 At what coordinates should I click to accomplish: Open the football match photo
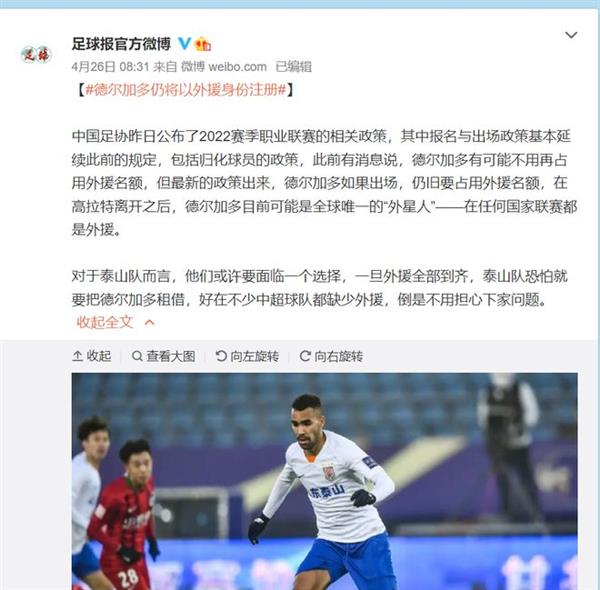pos(324,480)
